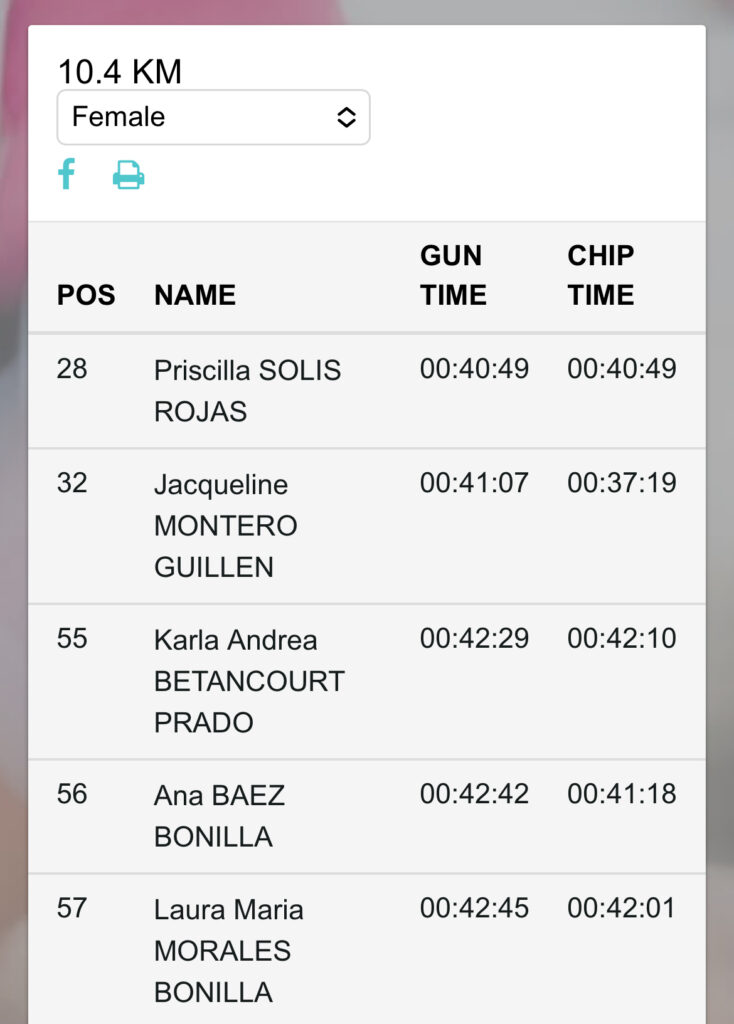Print the results table
The width and height of the screenshot is (734, 1024).
pos(128,175)
